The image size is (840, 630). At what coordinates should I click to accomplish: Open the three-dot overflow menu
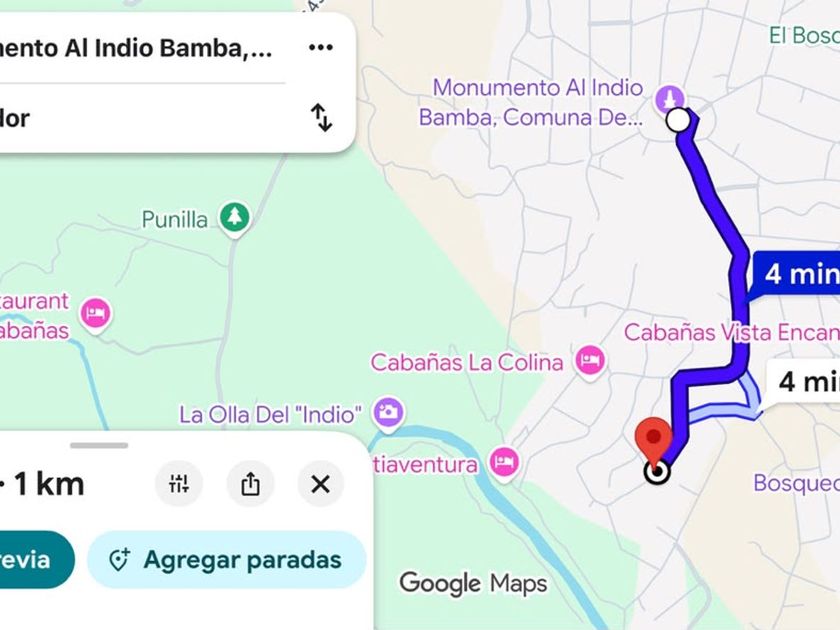[x=321, y=48]
